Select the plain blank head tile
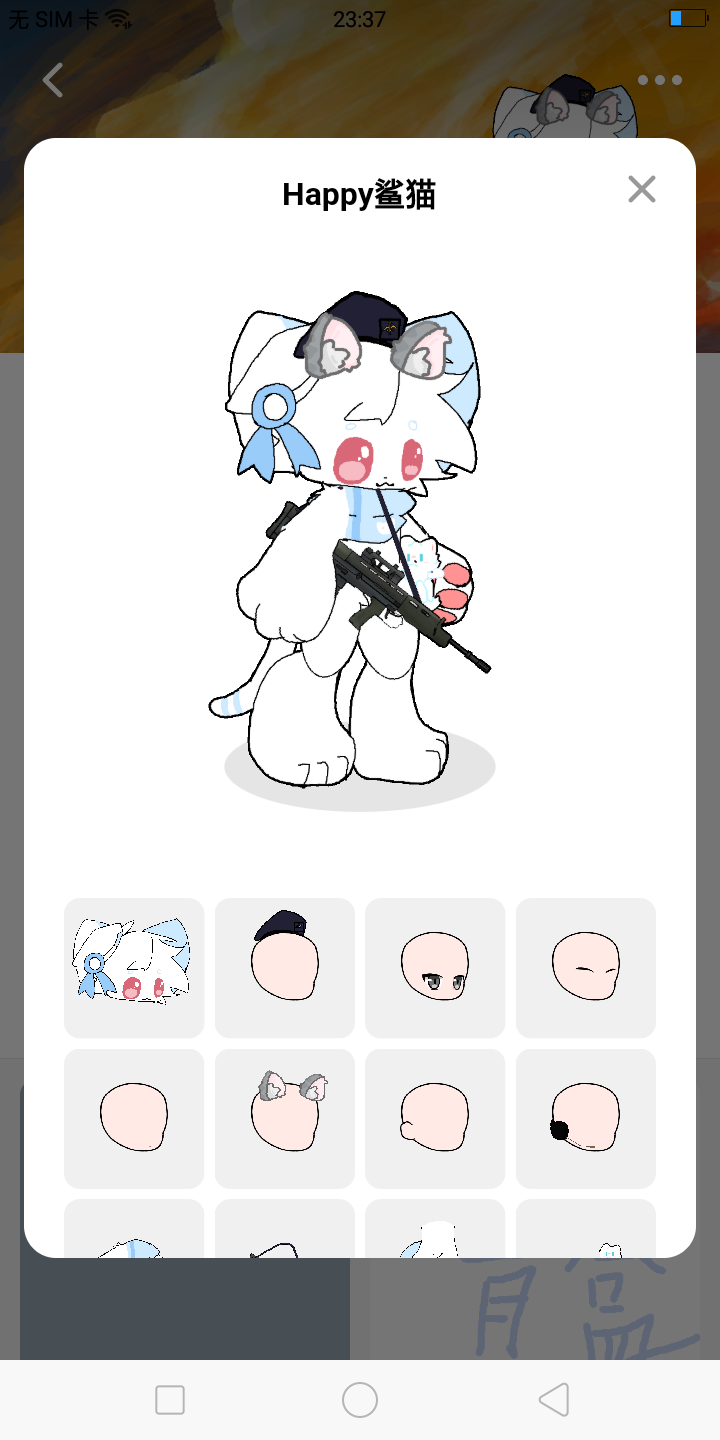 pyautogui.click(x=134, y=1118)
